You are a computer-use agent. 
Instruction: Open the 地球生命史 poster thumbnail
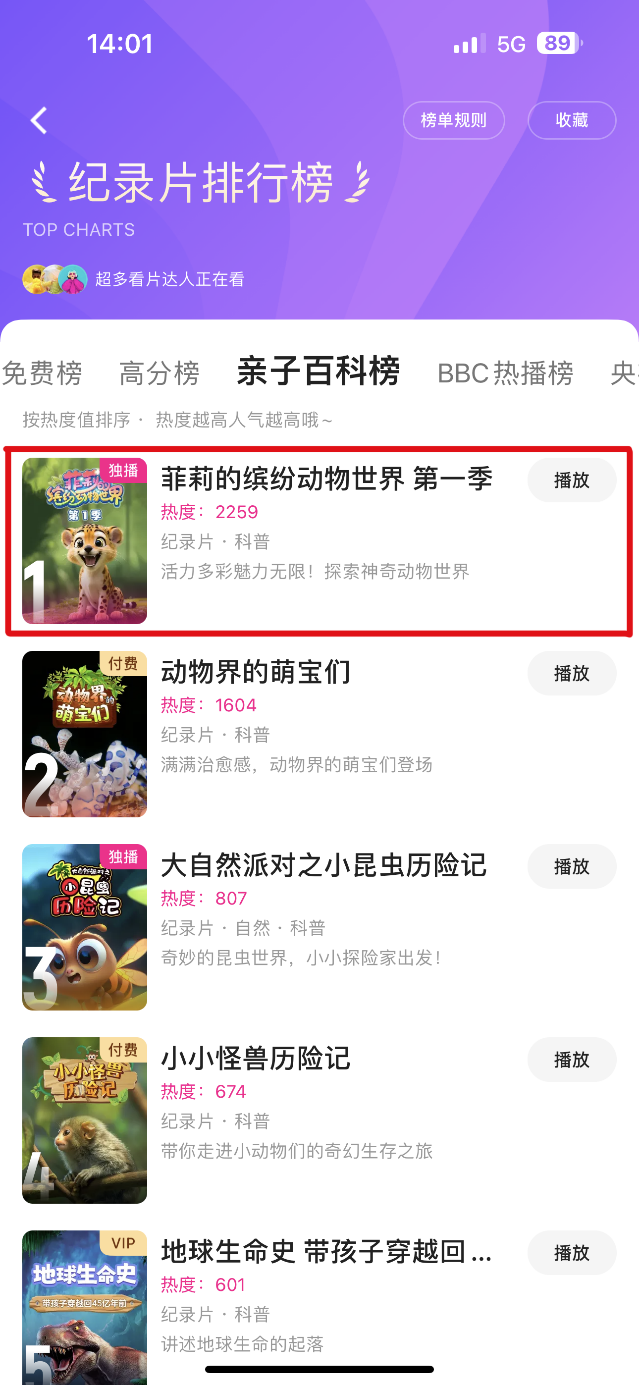pos(85,1305)
